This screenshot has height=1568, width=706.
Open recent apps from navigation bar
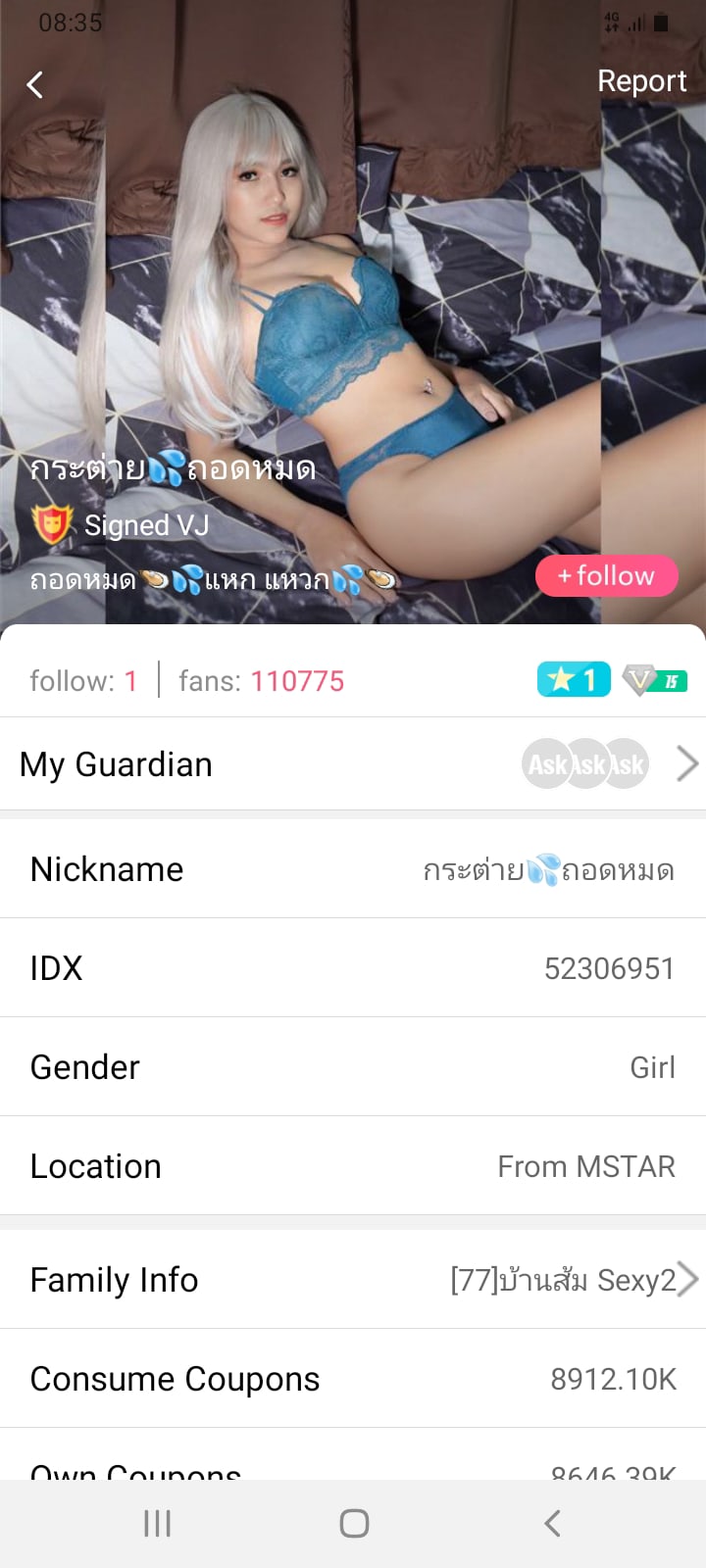157,1523
